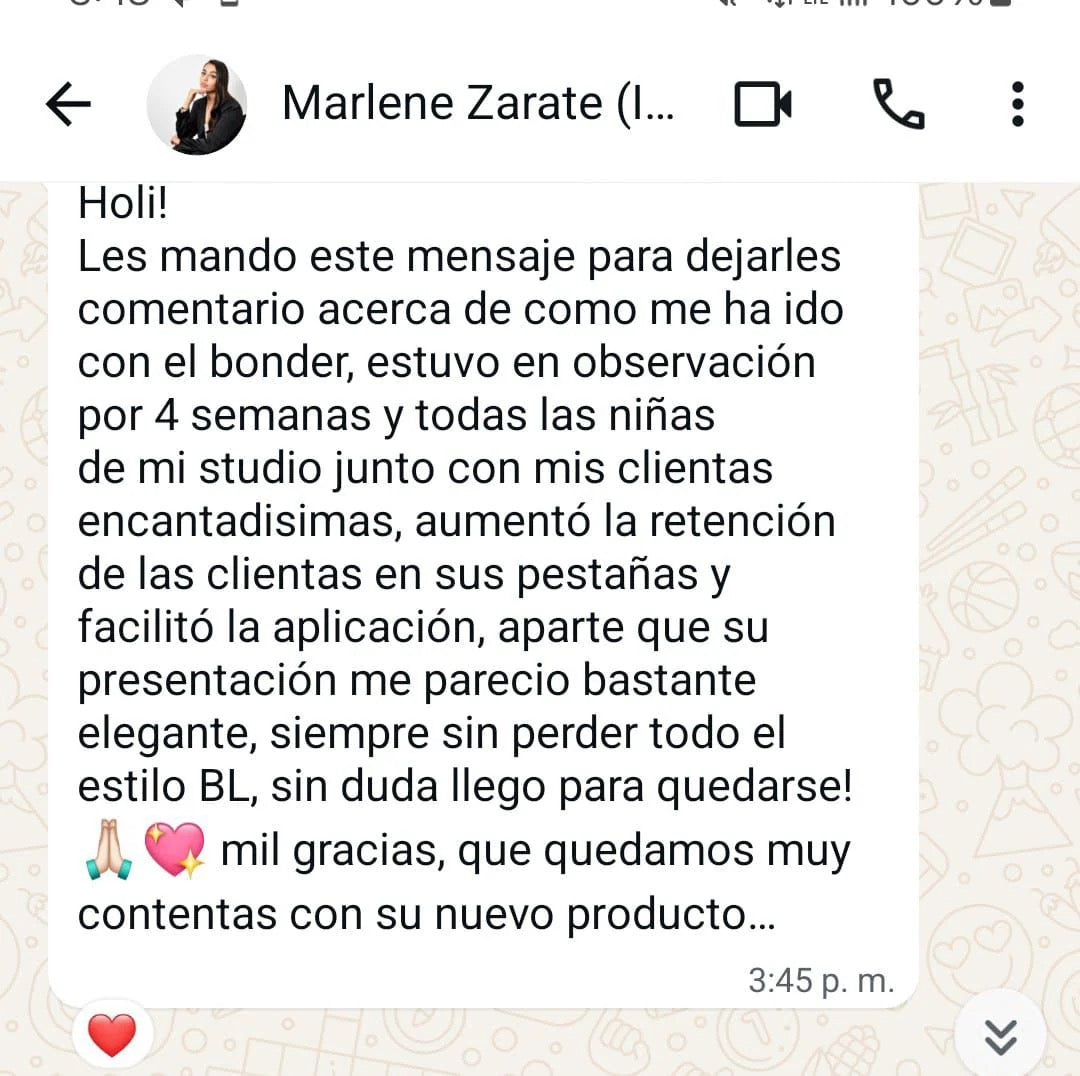This screenshot has height=1076, width=1080.
Task: Open Marlene Zarate's profile picture
Action: [196, 104]
